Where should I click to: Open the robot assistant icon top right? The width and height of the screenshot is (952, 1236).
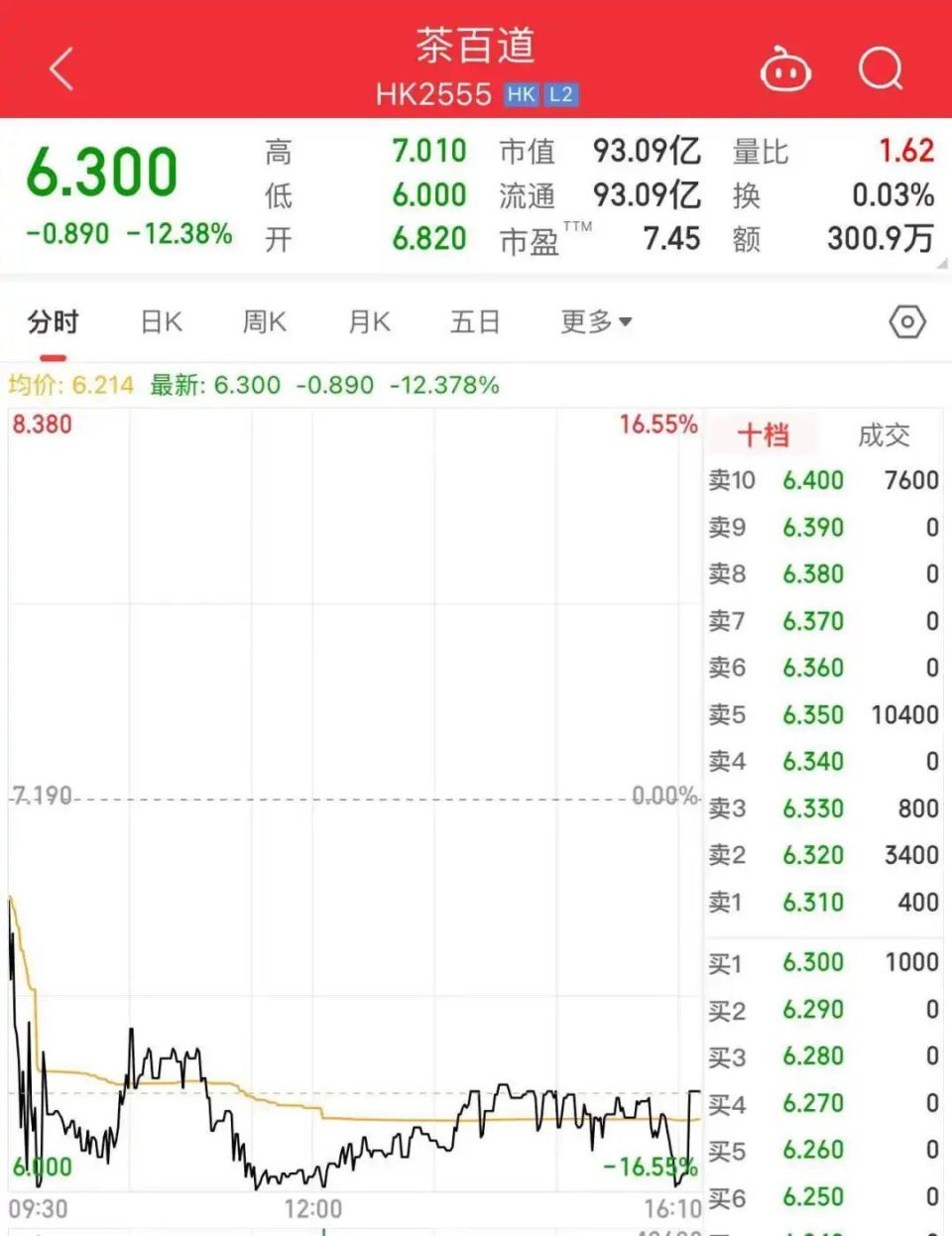[786, 67]
